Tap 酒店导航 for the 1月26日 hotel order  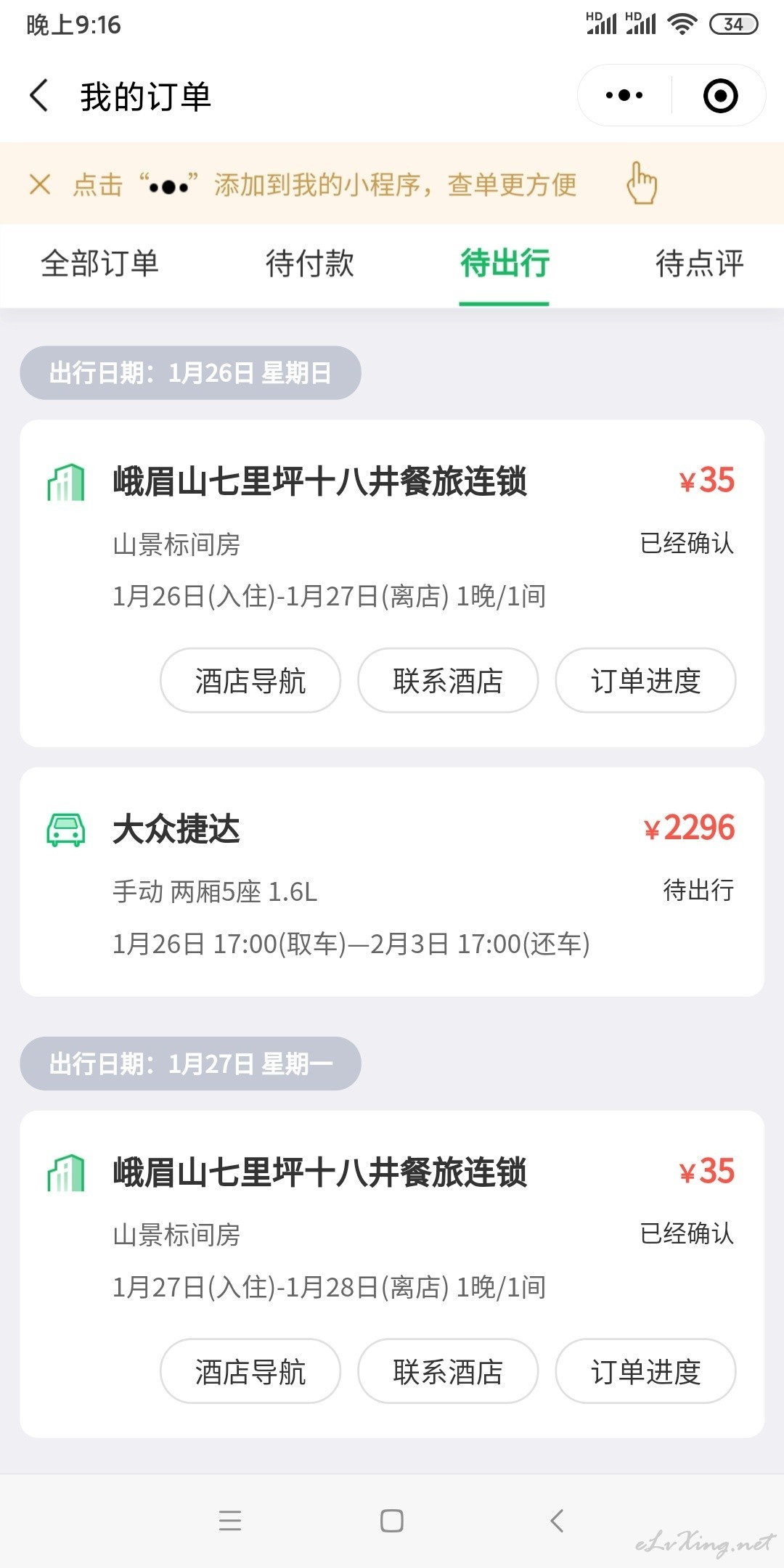pos(250,680)
